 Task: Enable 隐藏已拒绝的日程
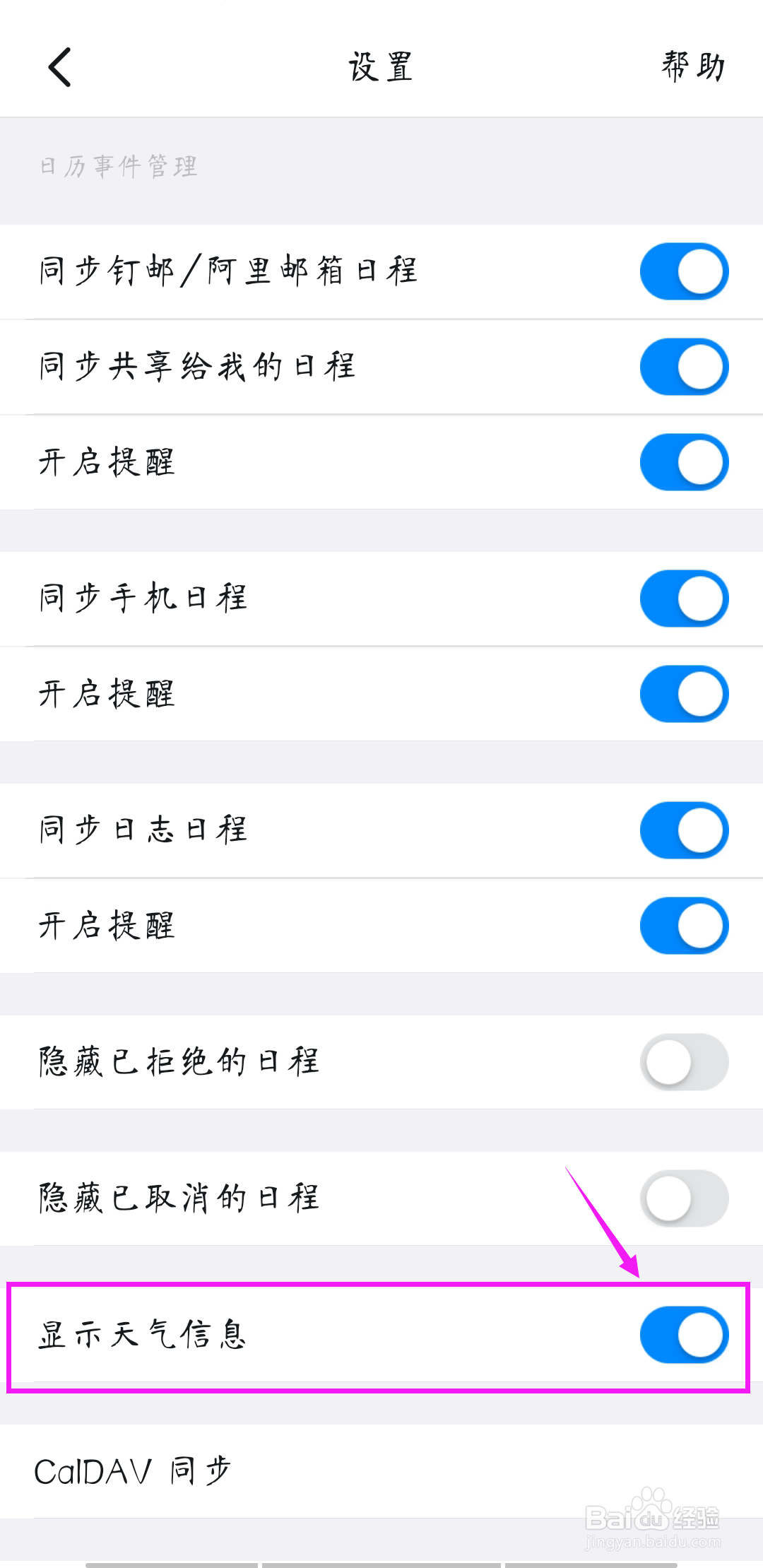click(684, 1062)
